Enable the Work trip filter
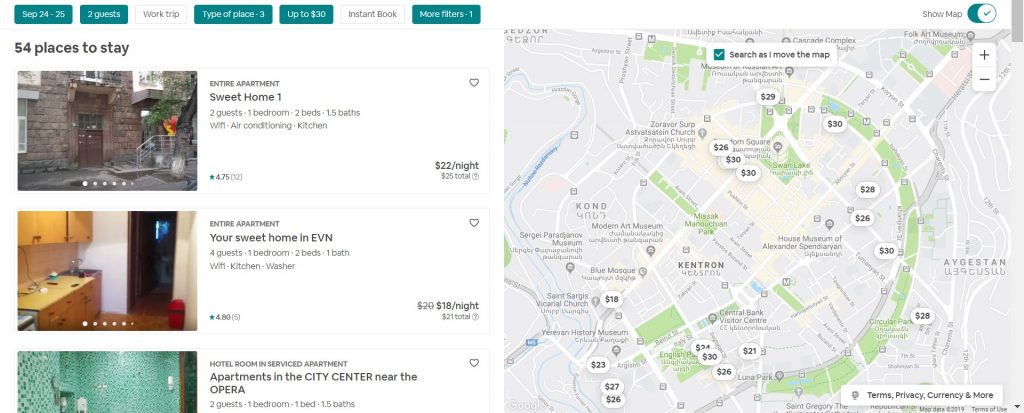 coord(161,14)
